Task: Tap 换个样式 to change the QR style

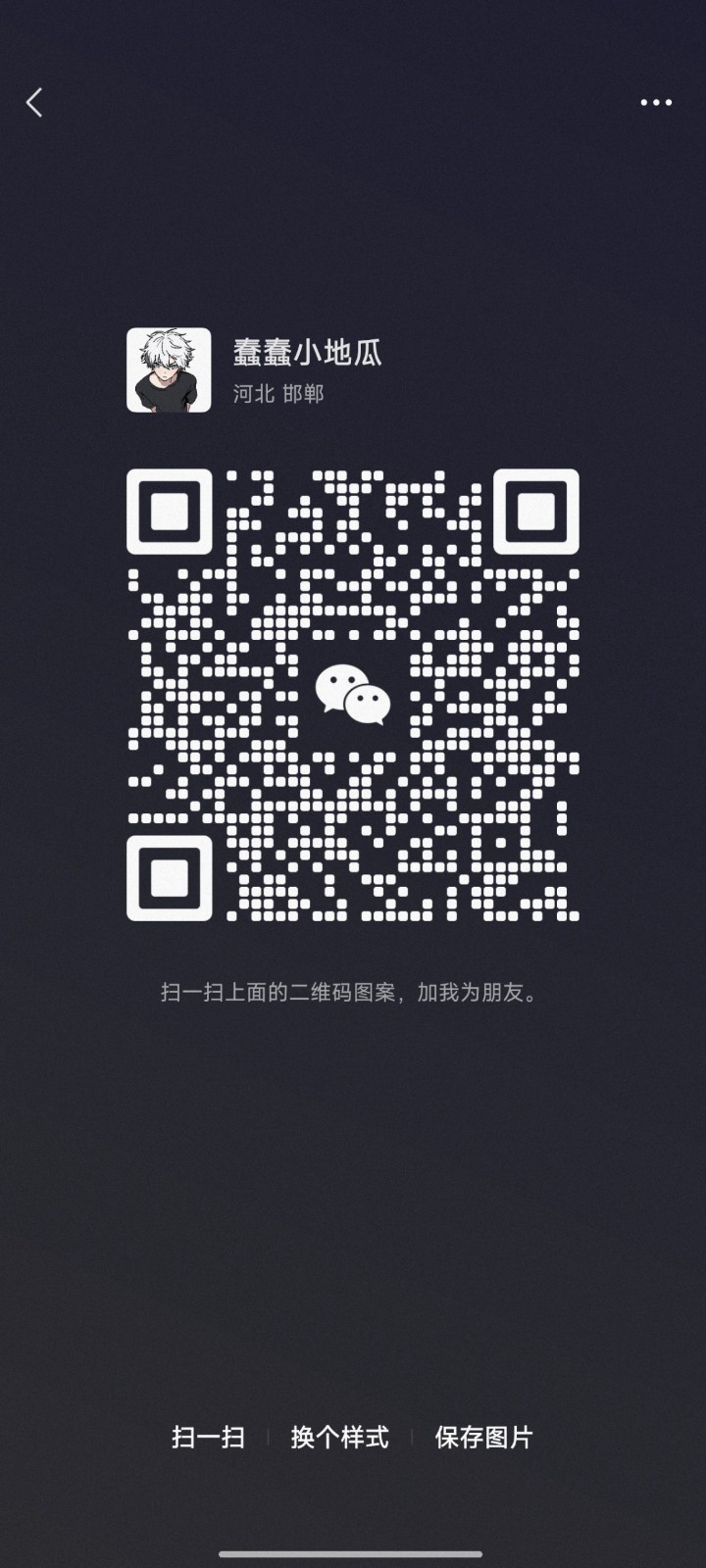Action: point(339,1437)
